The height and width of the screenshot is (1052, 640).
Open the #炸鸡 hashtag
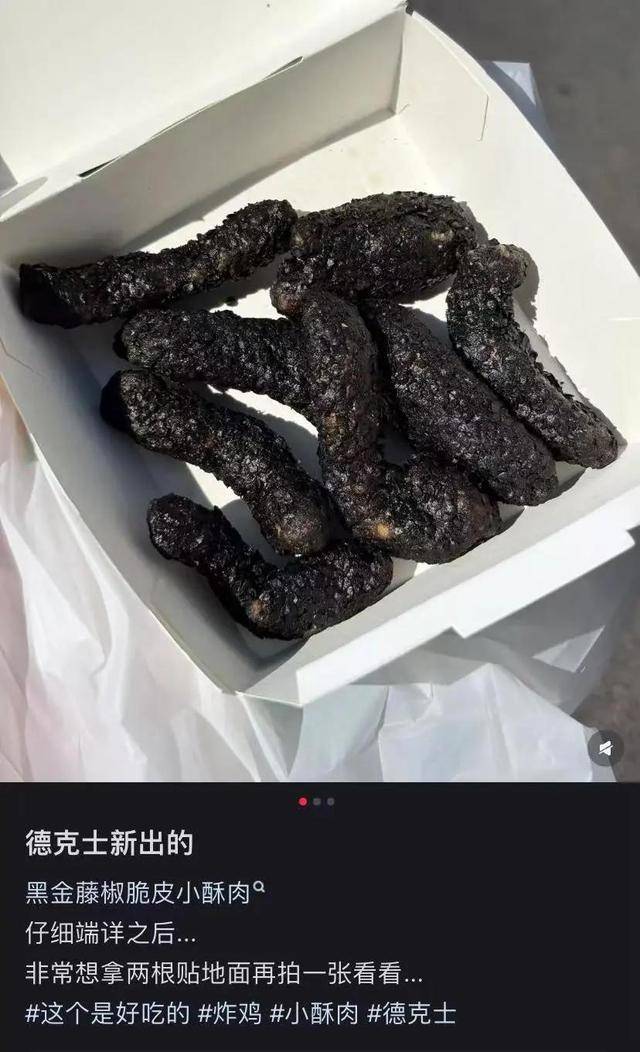[x=230, y=1014]
